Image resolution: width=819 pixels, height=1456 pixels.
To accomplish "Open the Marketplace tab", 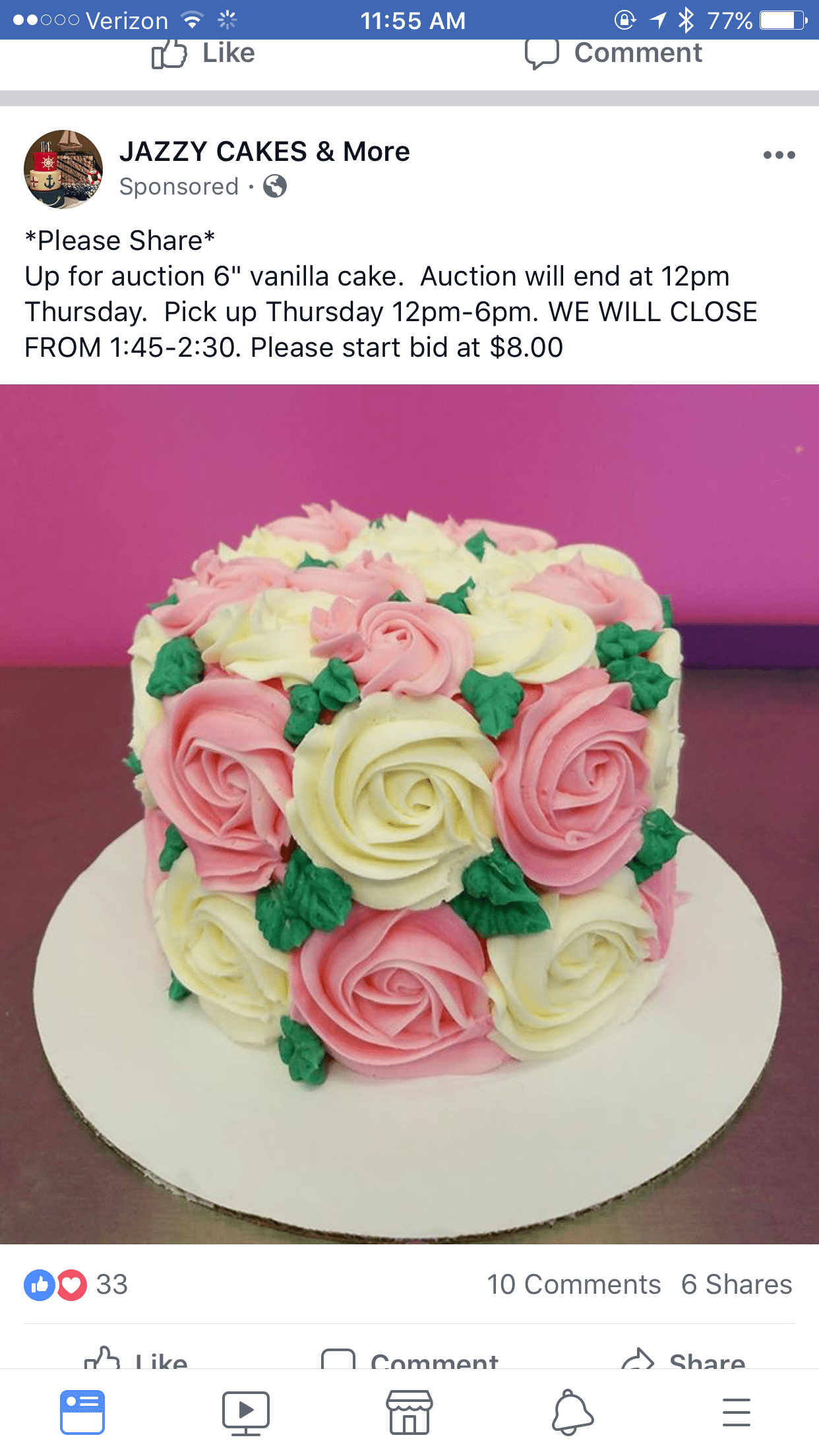I will pyautogui.click(x=409, y=1412).
